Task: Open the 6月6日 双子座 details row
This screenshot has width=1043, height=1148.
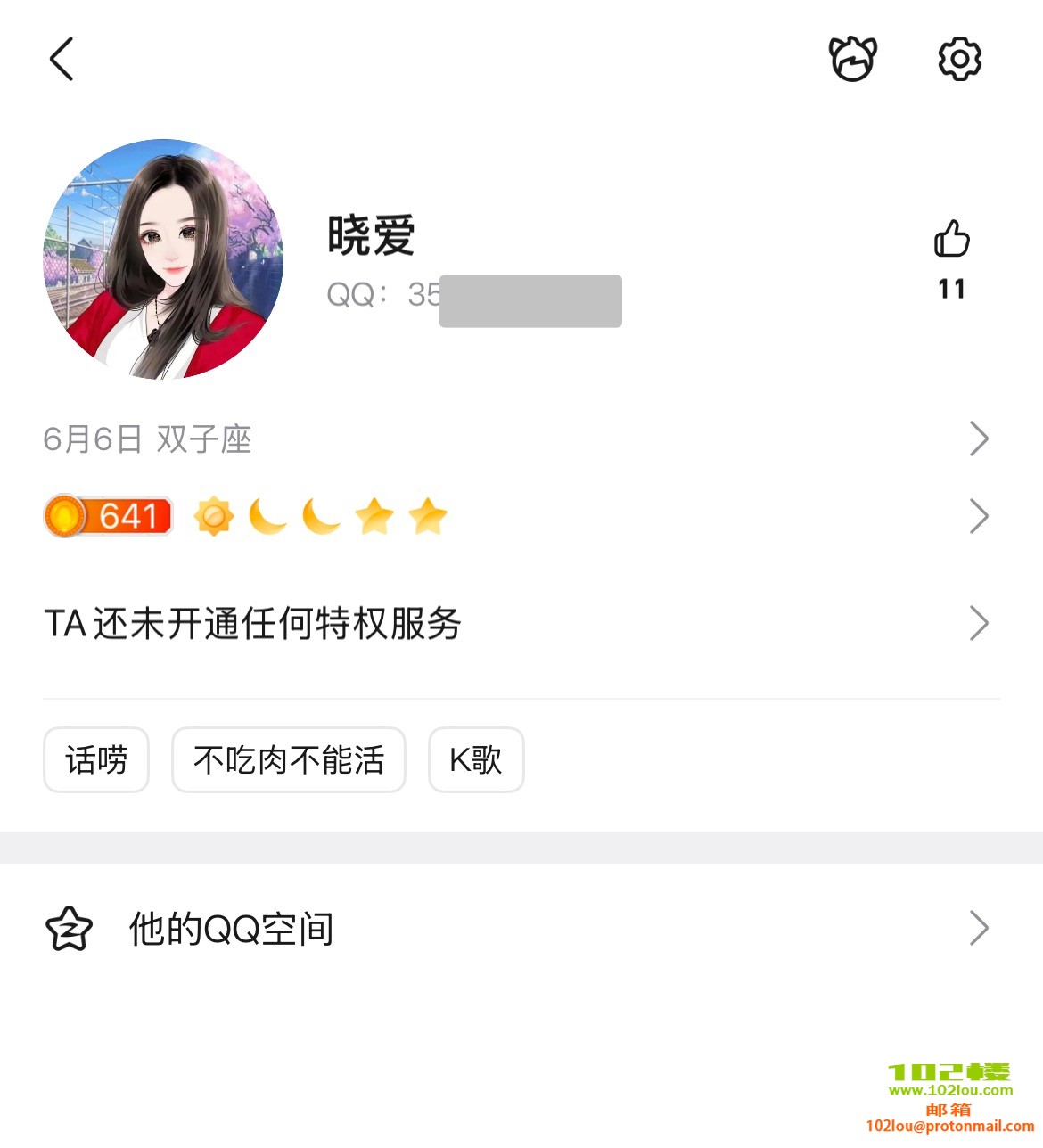Action: pos(517,439)
